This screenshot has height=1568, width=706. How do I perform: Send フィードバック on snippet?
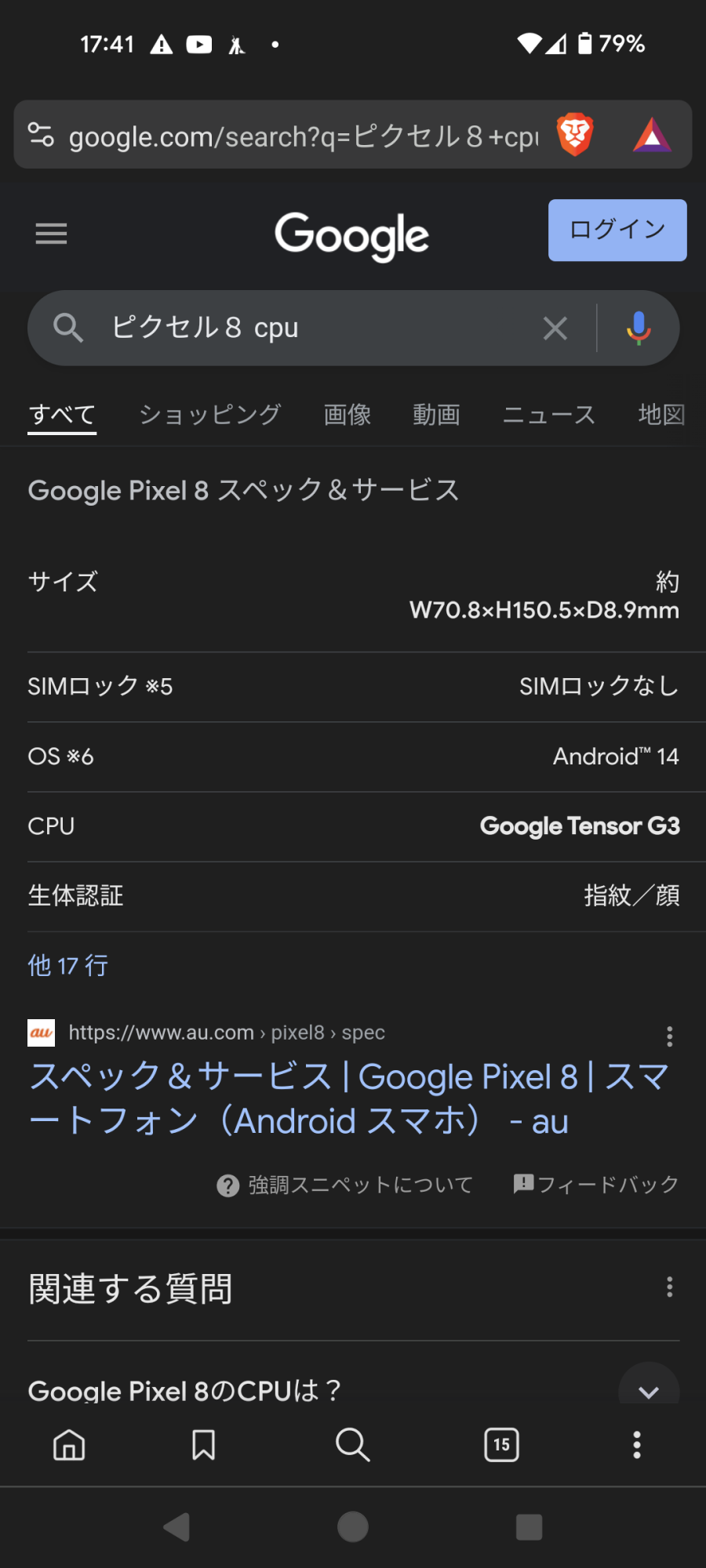tap(596, 1184)
